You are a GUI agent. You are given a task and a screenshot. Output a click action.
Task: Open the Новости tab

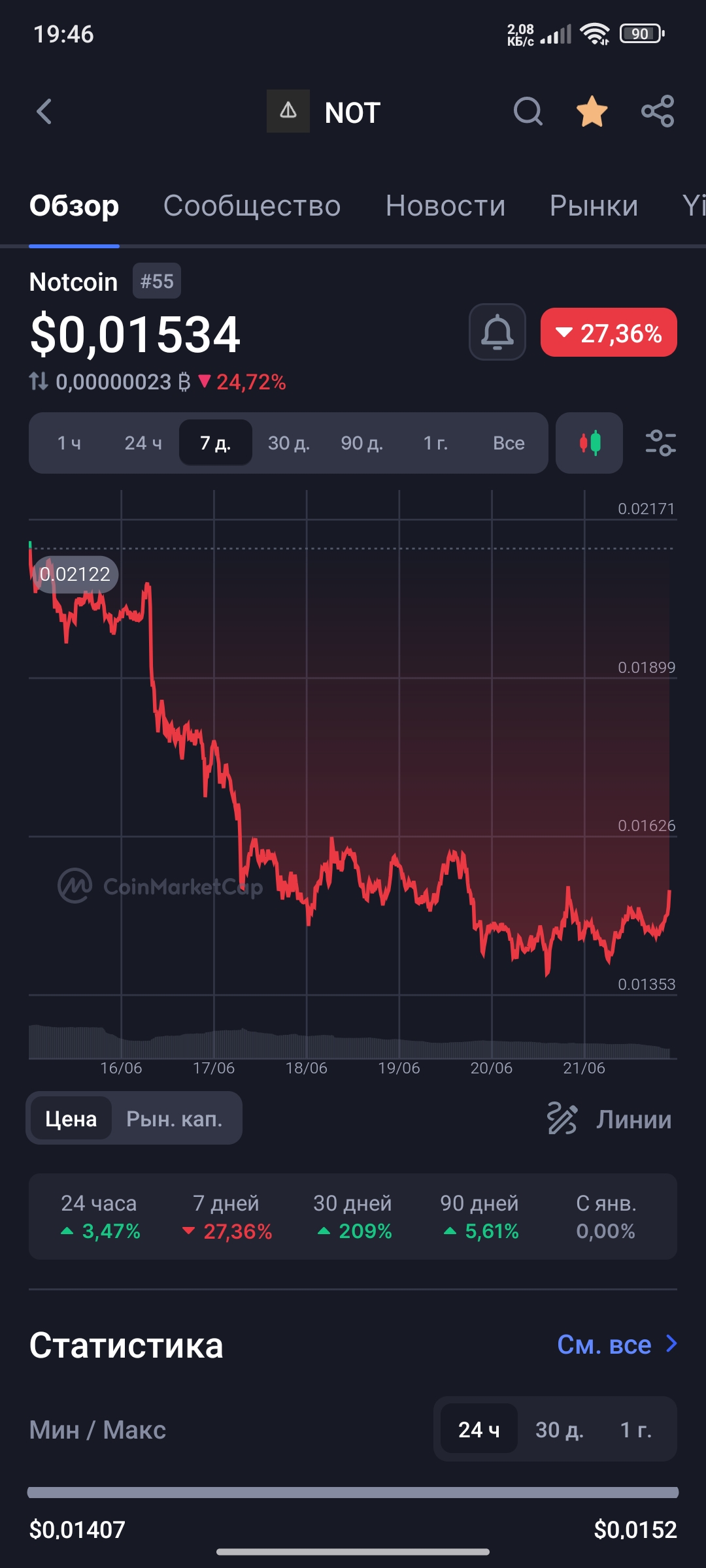click(445, 206)
